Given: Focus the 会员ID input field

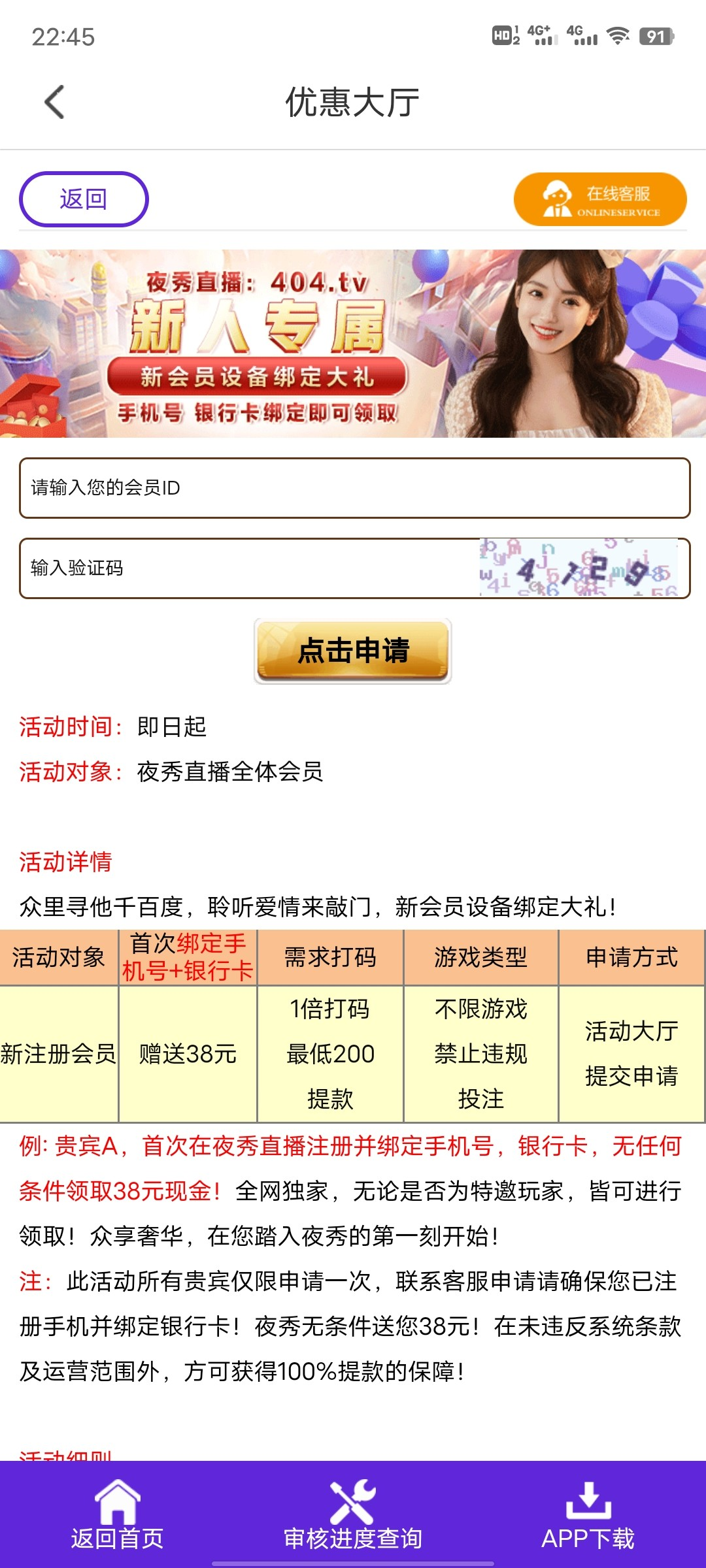Looking at the screenshot, I should click(354, 488).
